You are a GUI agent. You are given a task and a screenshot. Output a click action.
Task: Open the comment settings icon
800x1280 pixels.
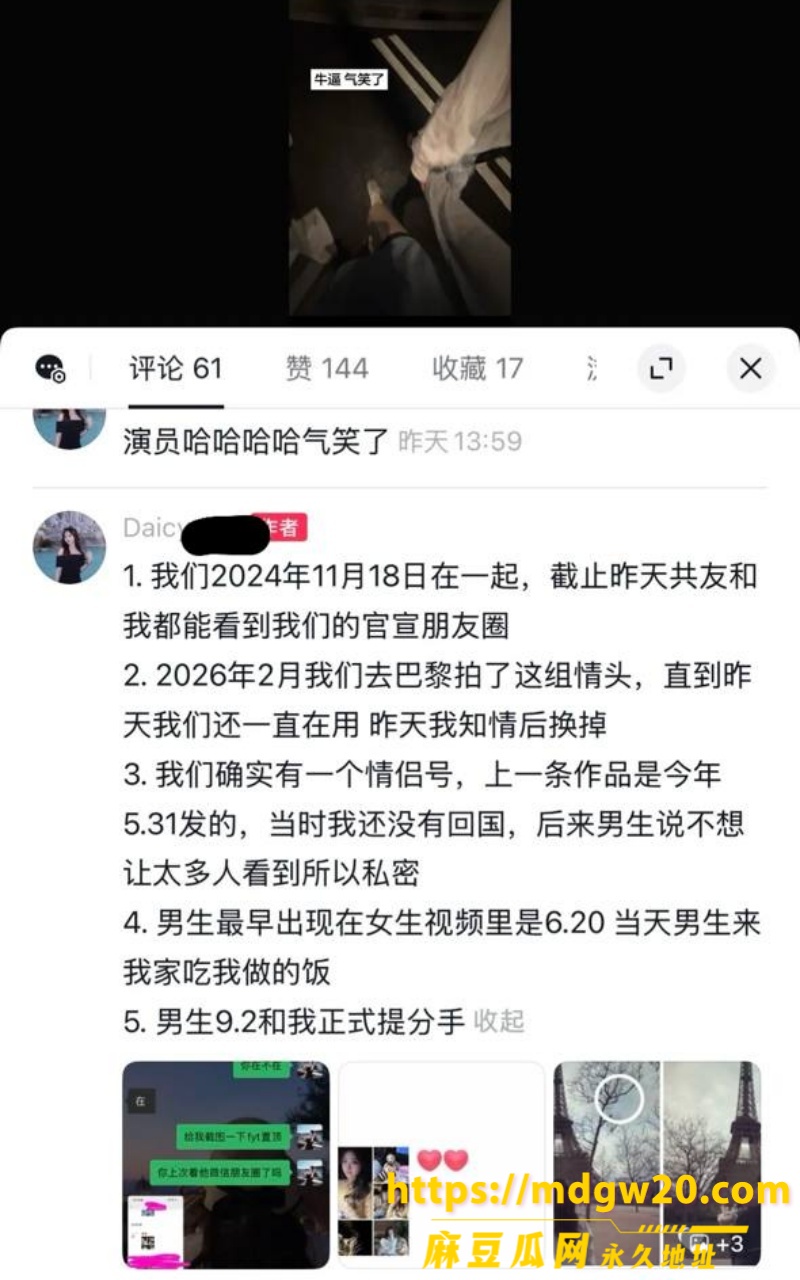(x=50, y=369)
